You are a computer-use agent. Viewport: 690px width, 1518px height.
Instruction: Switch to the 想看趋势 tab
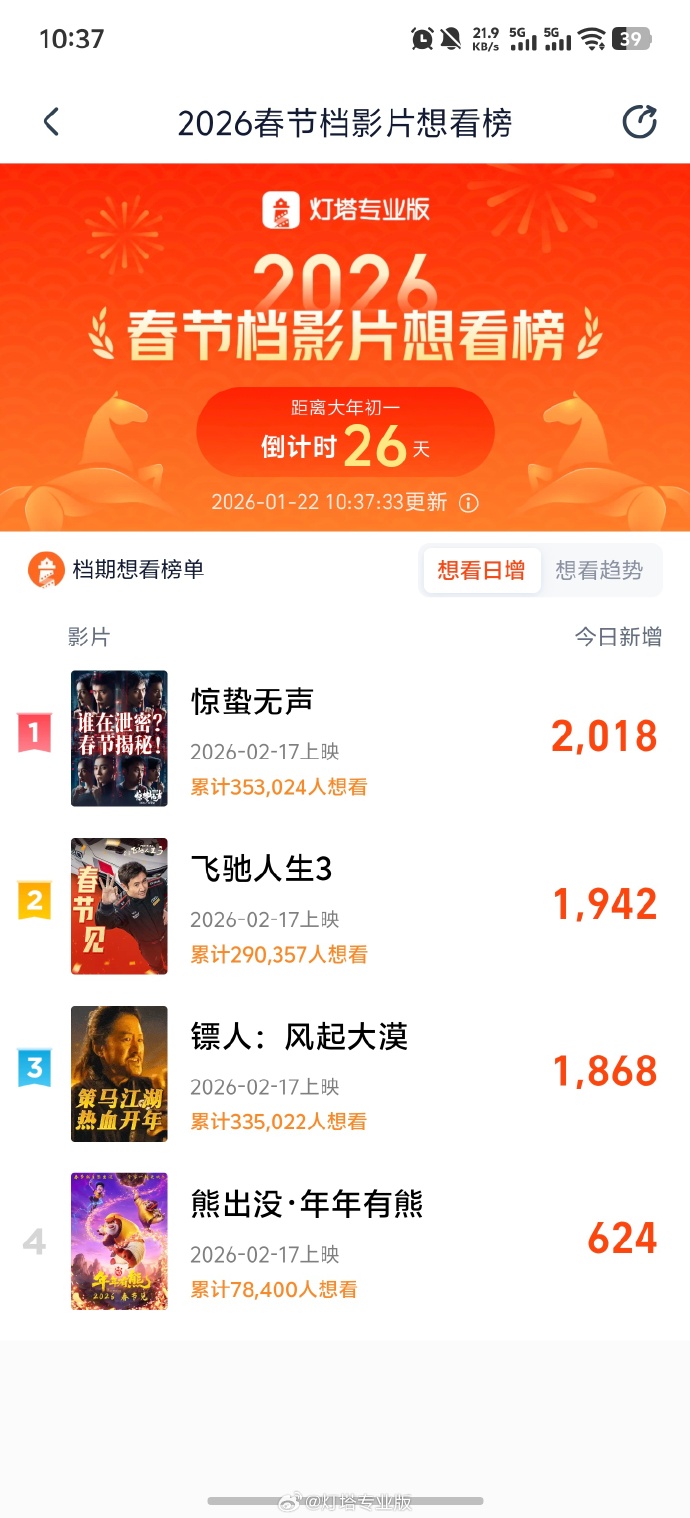point(599,570)
